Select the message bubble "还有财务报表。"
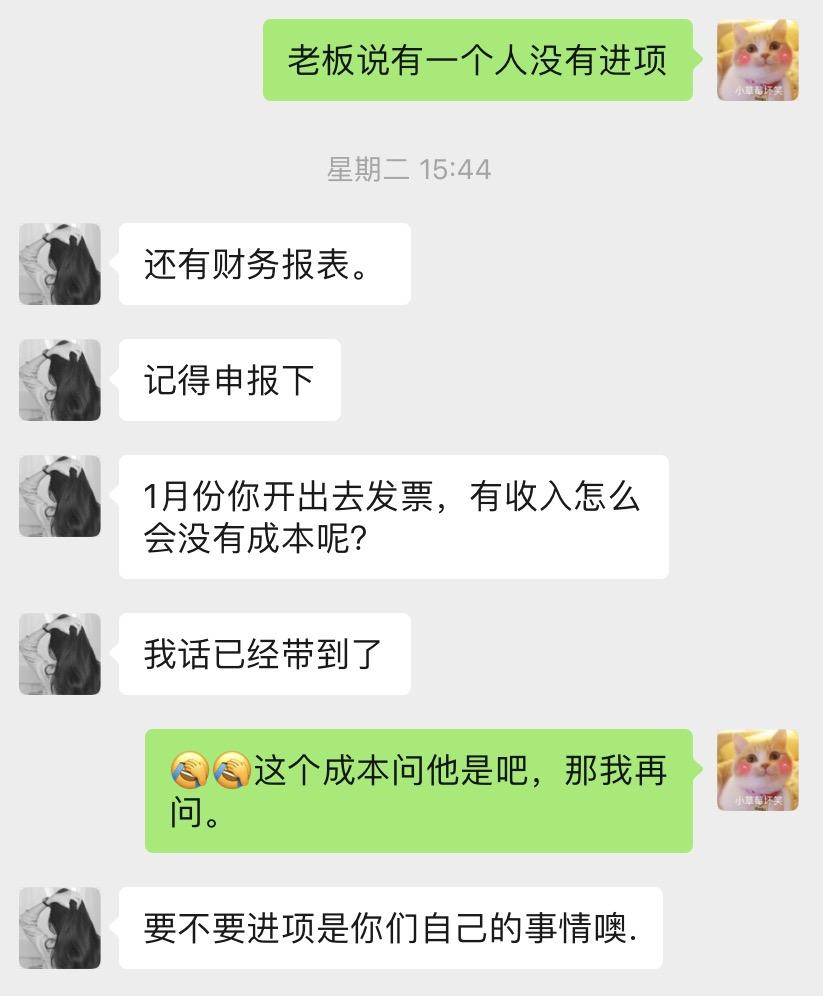The height and width of the screenshot is (996, 823). point(264,264)
